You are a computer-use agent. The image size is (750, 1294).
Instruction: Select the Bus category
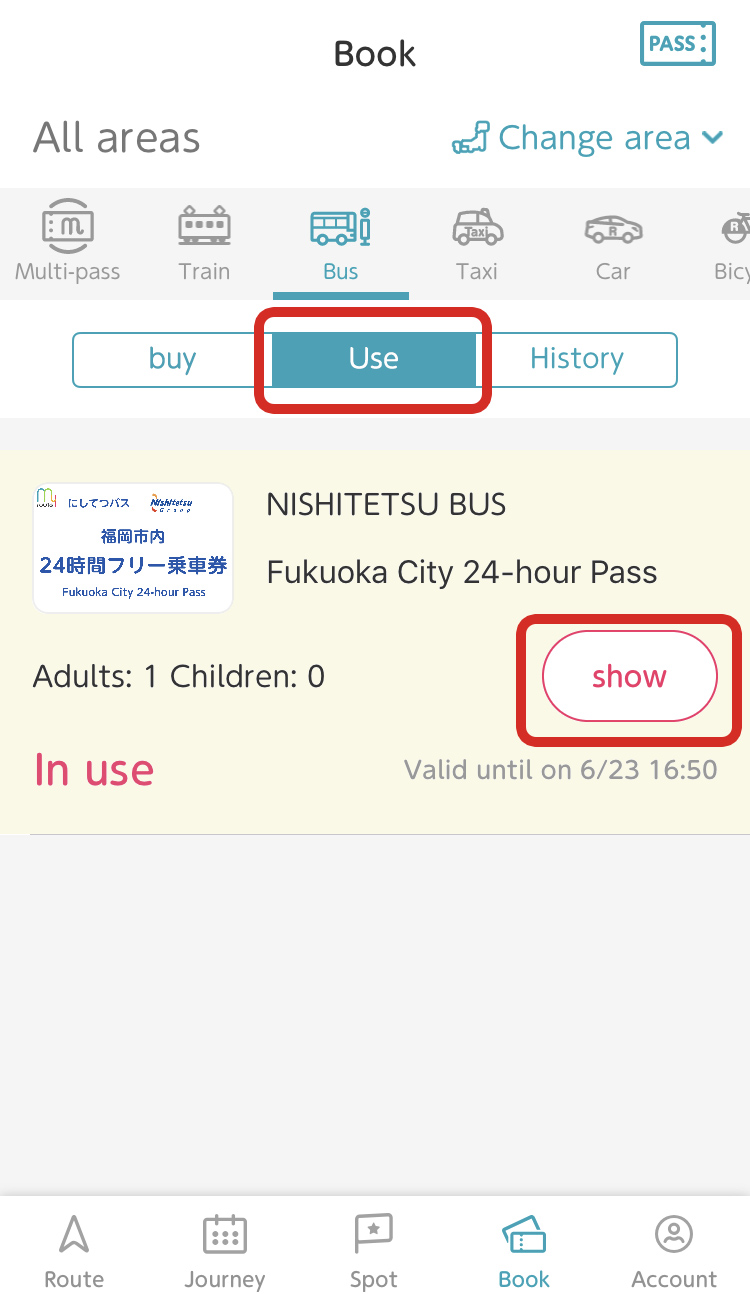point(340,243)
